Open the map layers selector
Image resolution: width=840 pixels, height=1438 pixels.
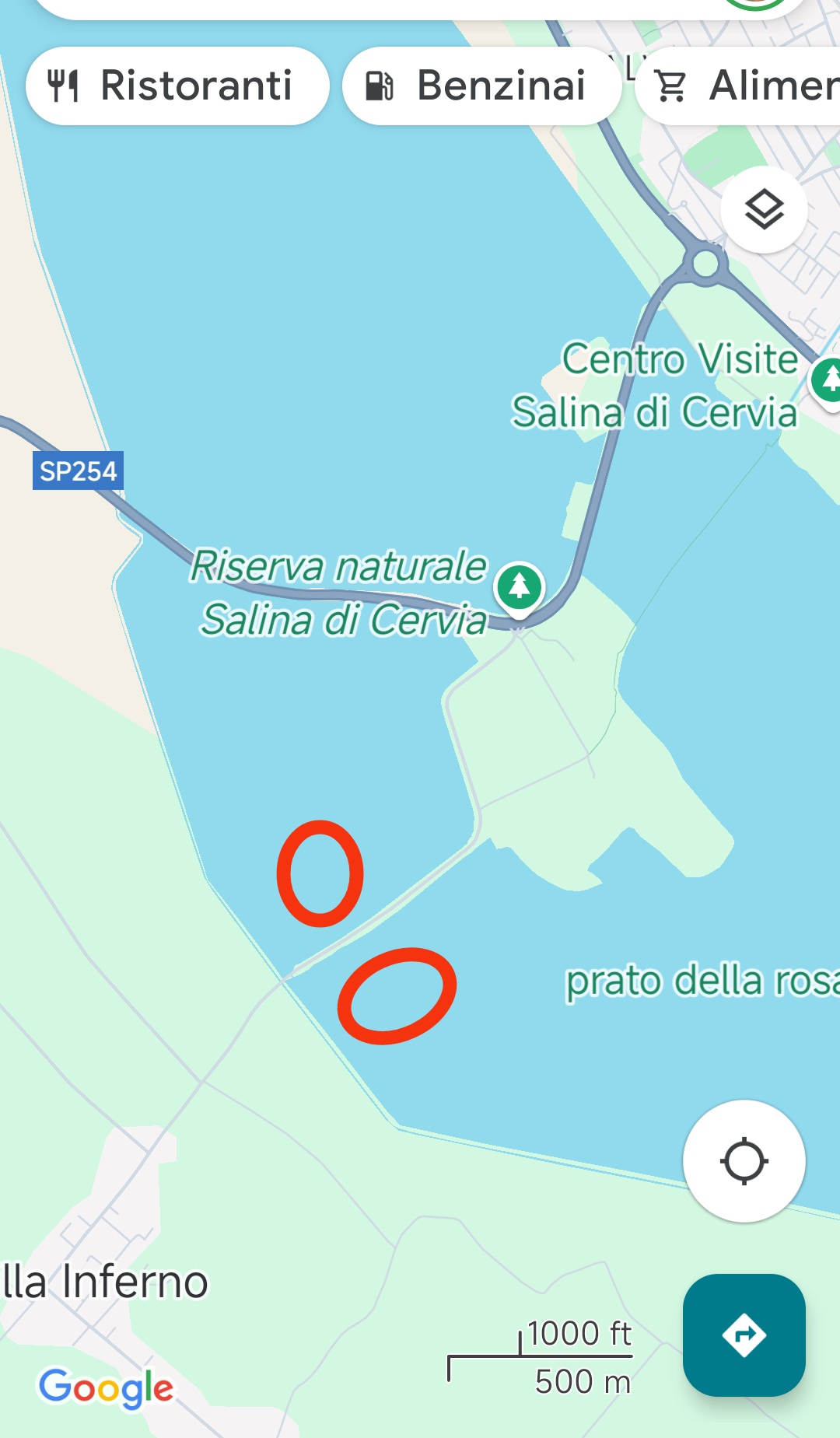764,209
